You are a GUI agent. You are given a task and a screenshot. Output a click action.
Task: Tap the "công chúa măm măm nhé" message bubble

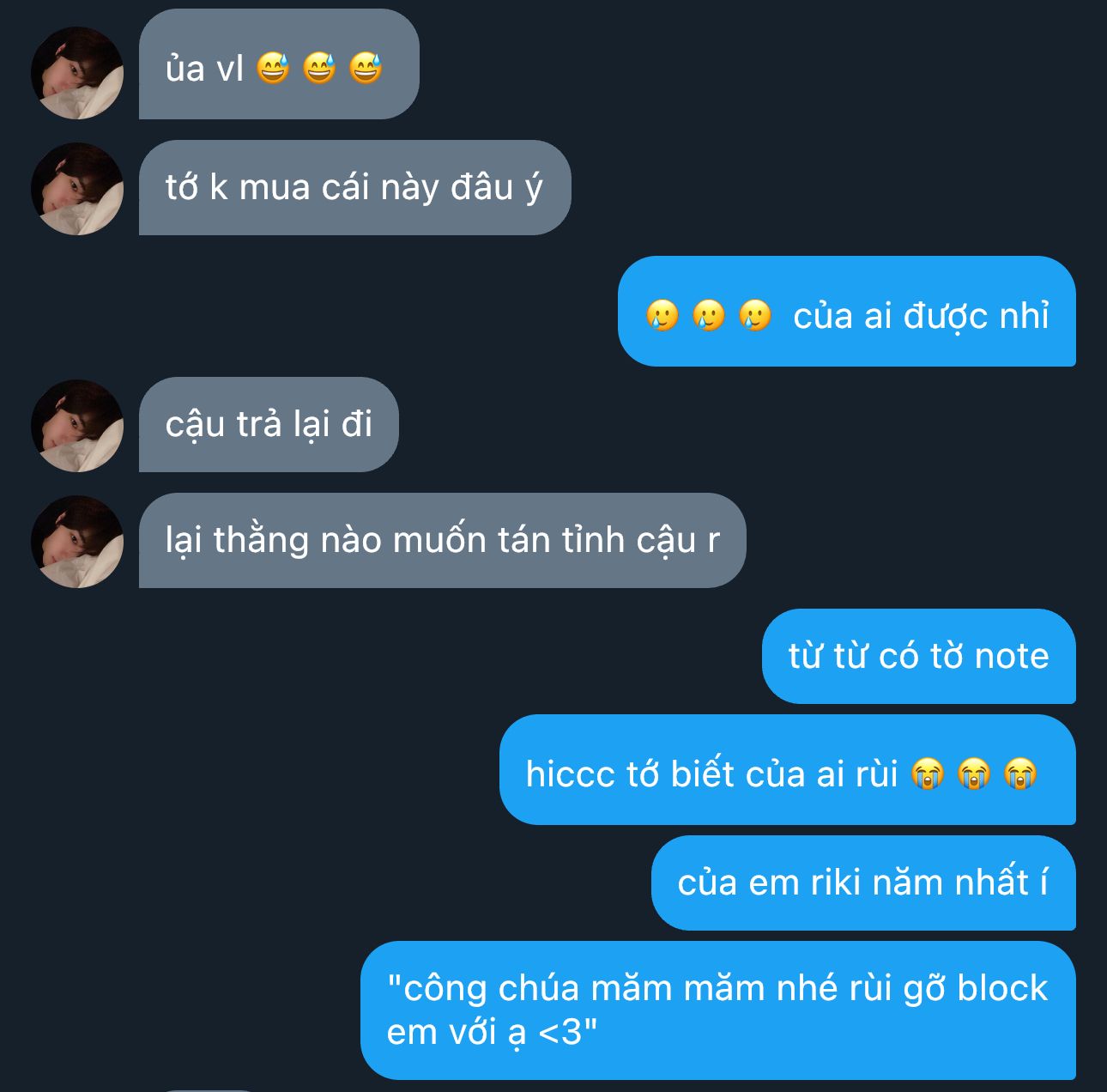pyautogui.click(x=717, y=1010)
